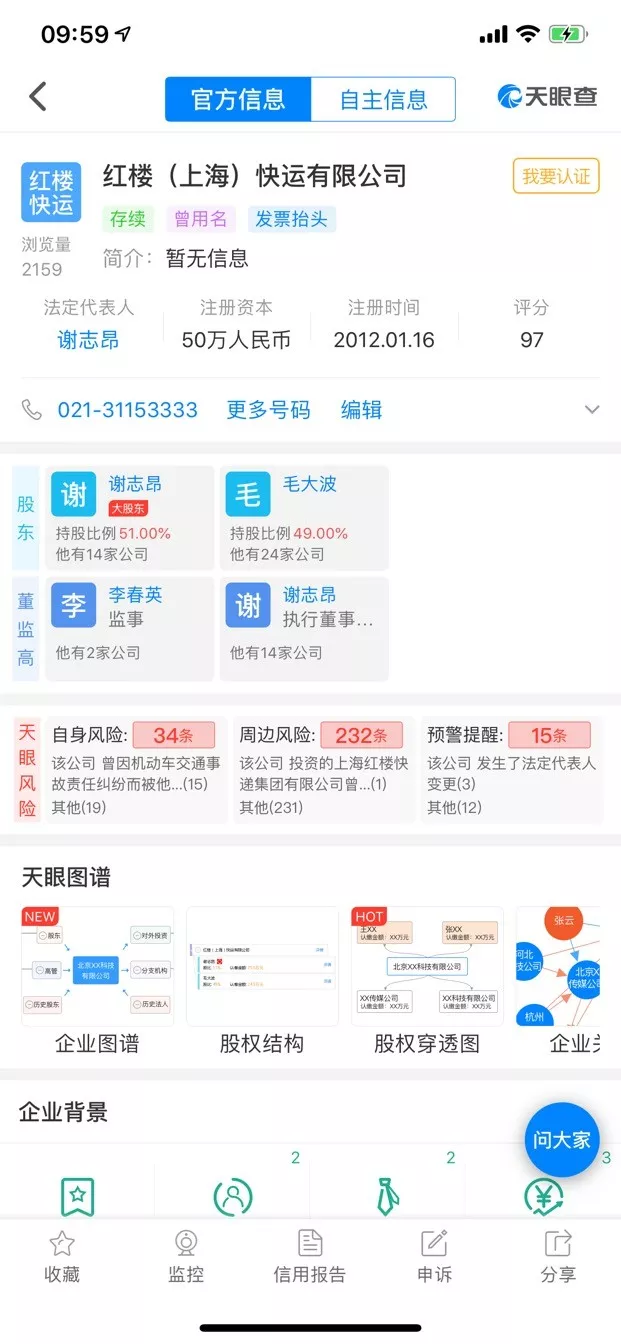
Task: Open the 企业图谱 chart
Action: click(97, 980)
